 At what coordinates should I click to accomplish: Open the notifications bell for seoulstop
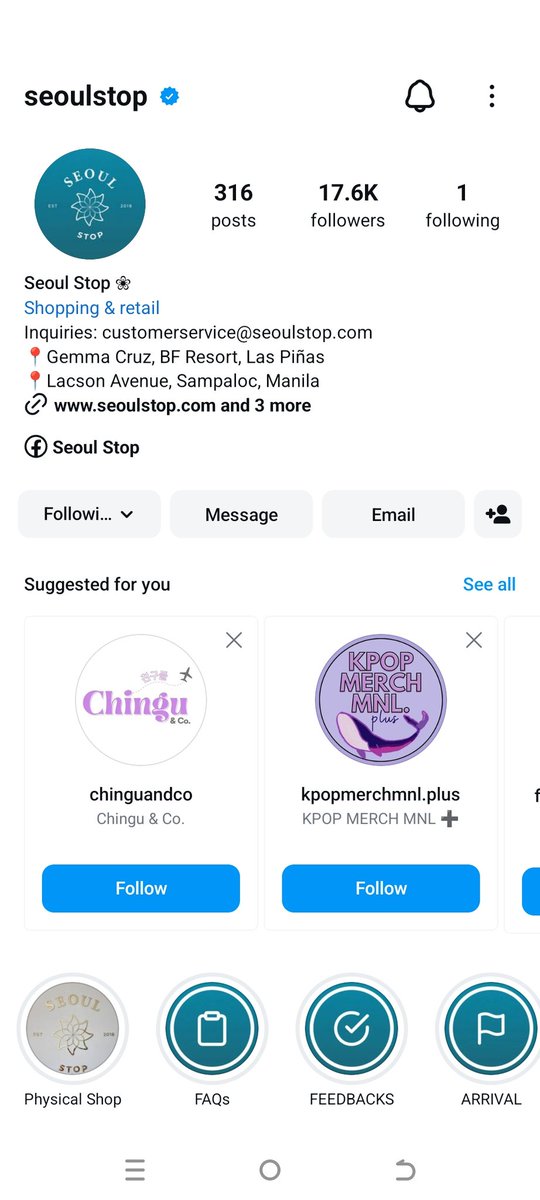pos(420,96)
